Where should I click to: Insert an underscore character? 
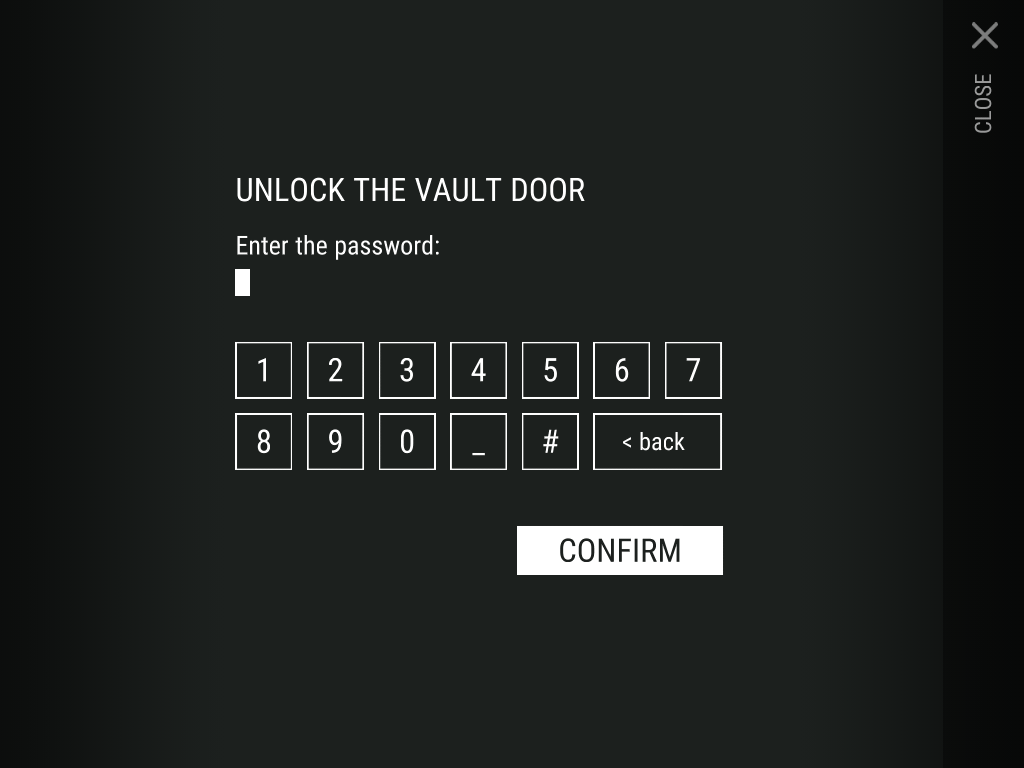(478, 441)
